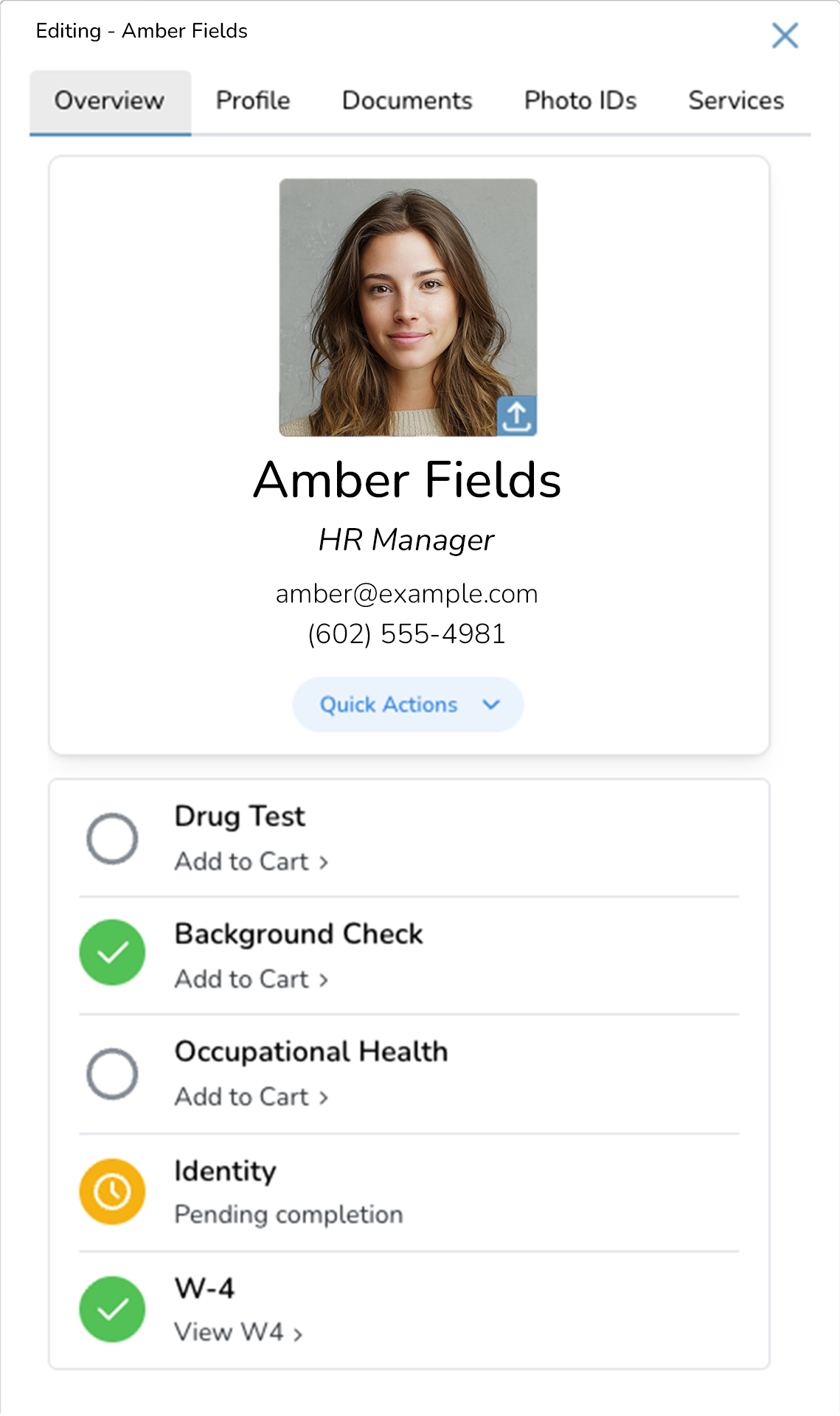The image size is (840, 1416).
Task: Click the arrow icon next to Drug Test Add to Cart
Action: tap(324, 861)
